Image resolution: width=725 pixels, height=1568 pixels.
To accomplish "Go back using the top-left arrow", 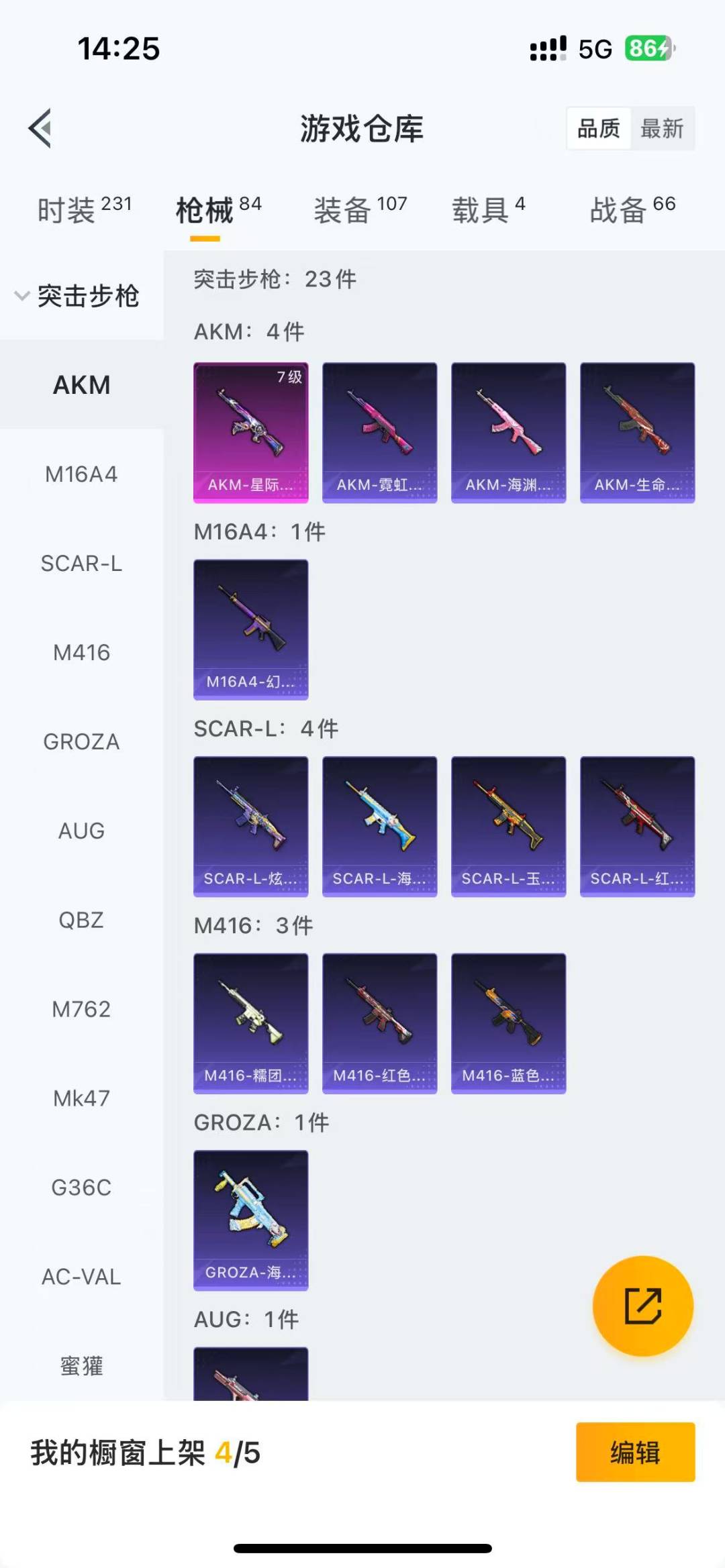I will [40, 128].
